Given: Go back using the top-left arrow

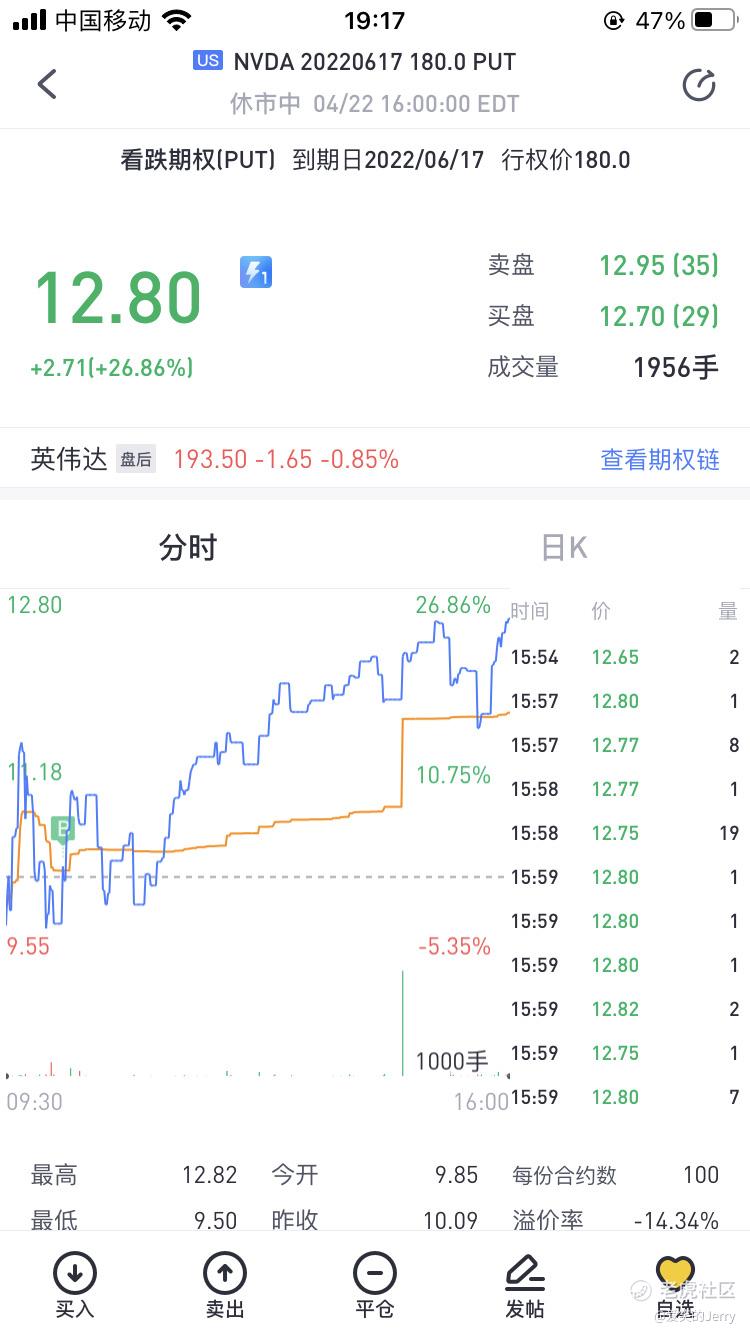Looking at the screenshot, I should (47, 84).
